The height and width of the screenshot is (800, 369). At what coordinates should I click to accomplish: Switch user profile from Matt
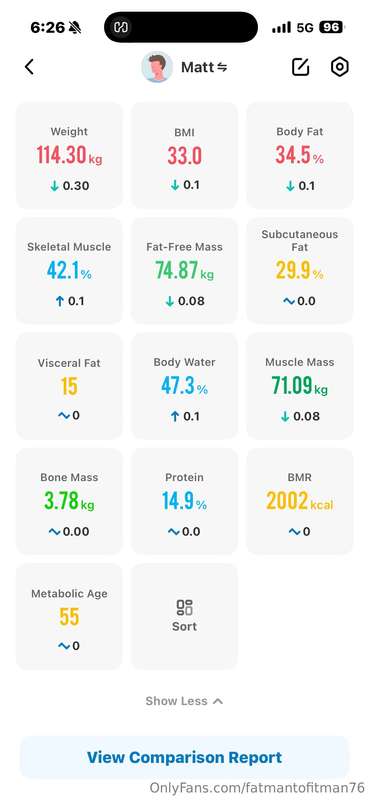204,67
